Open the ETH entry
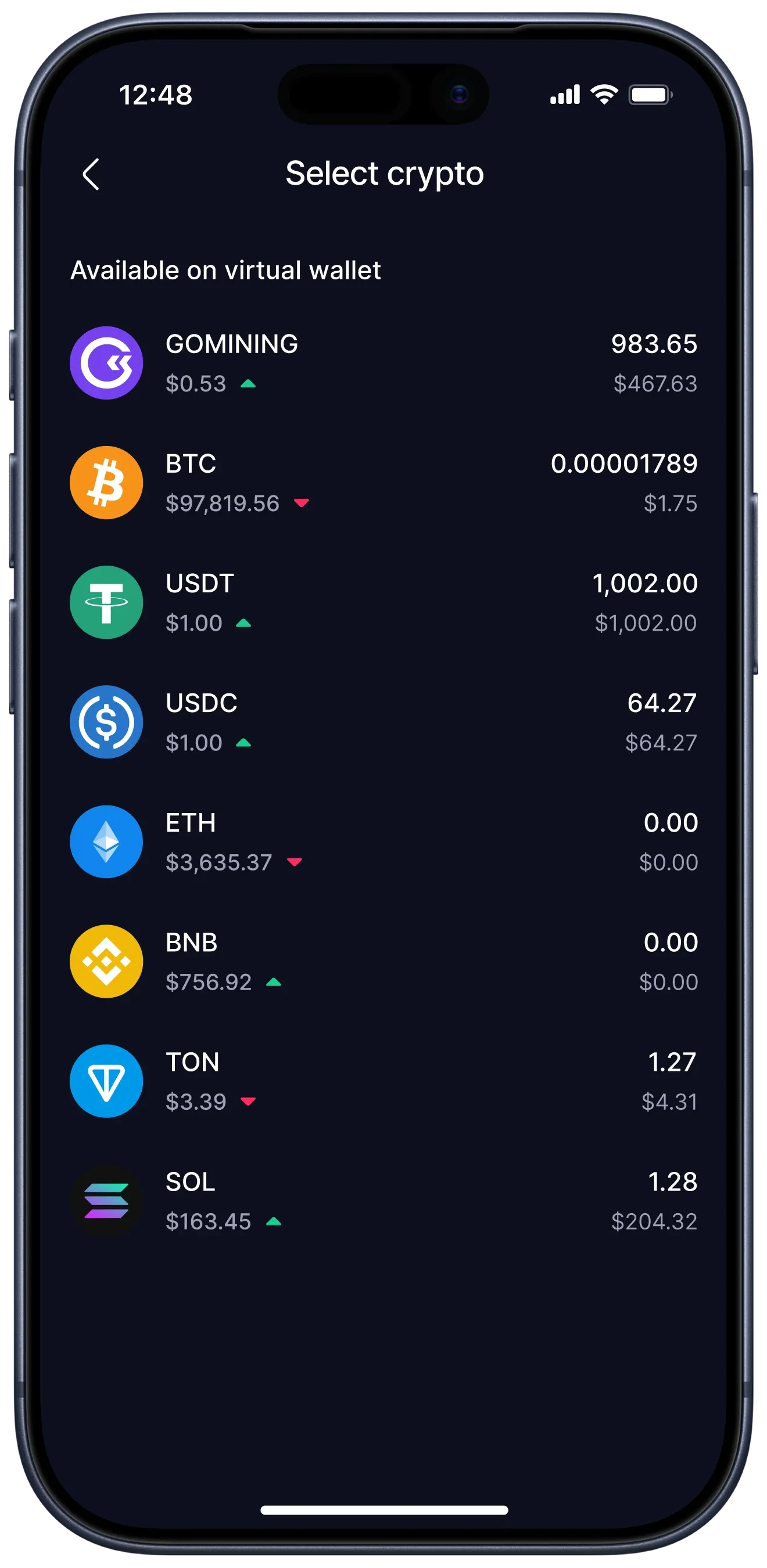The image size is (767, 1568). [383, 843]
